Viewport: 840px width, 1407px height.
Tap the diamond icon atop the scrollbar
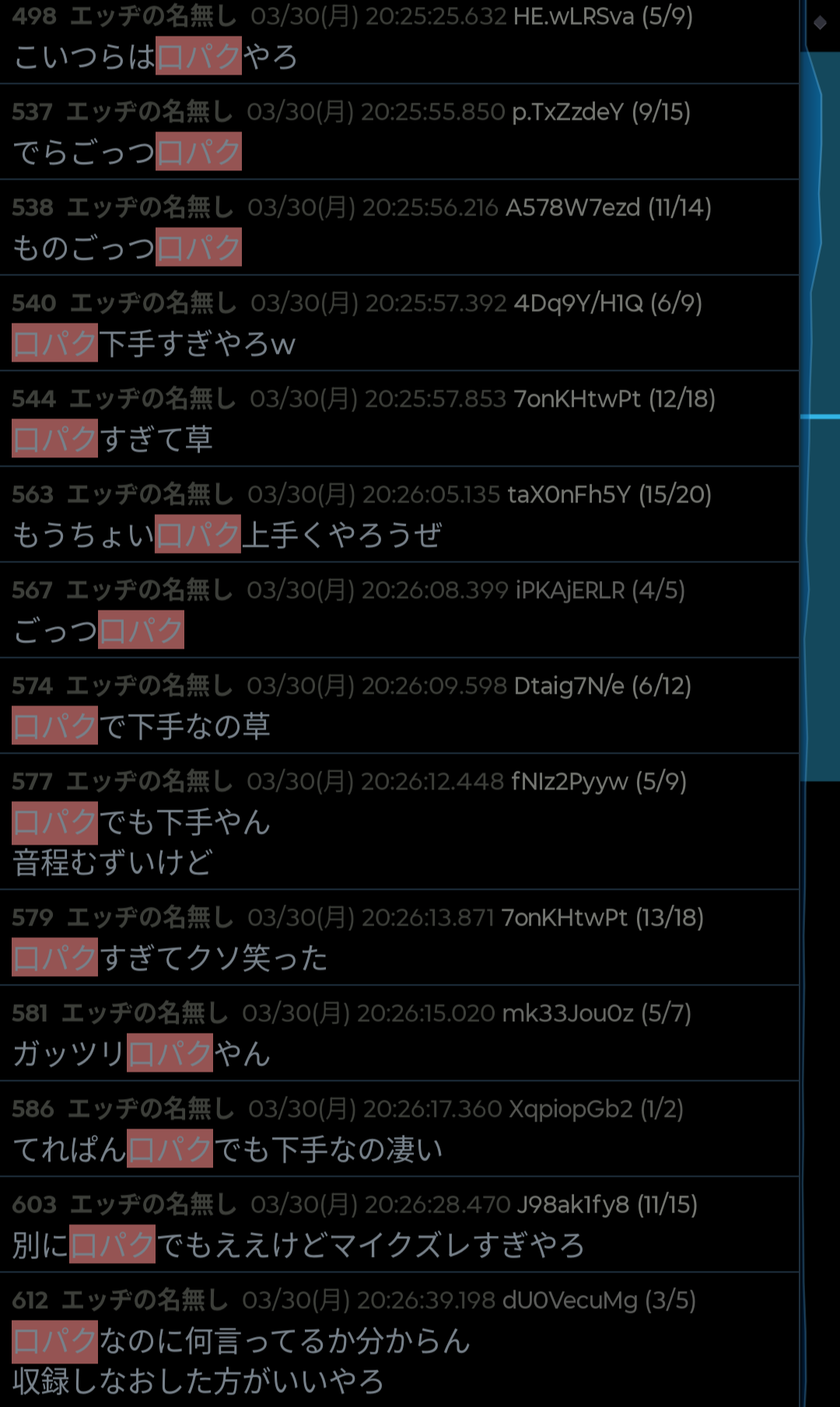pos(820,23)
